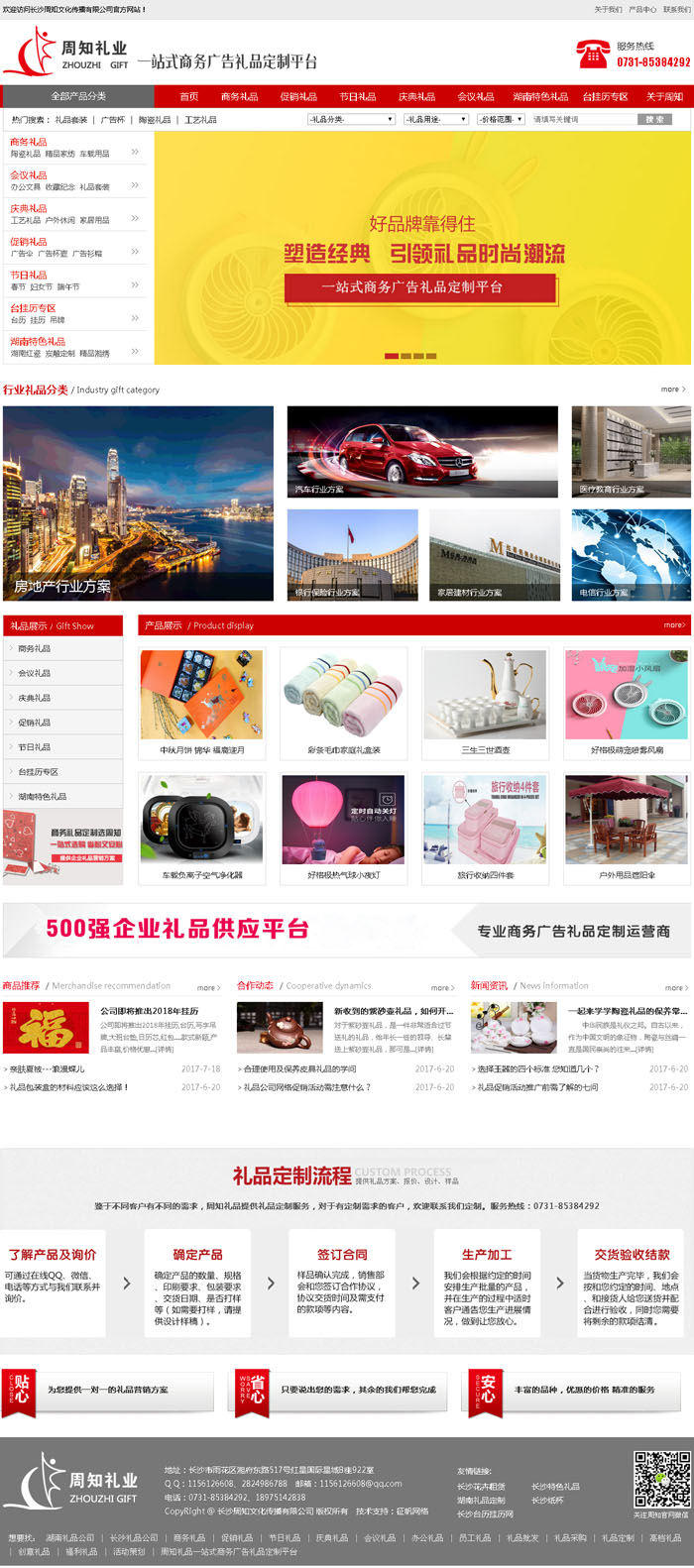Image resolution: width=694 pixels, height=1568 pixels.
Task: Open article 公司即将推出2018年挂历
Action: (x=149, y=1011)
